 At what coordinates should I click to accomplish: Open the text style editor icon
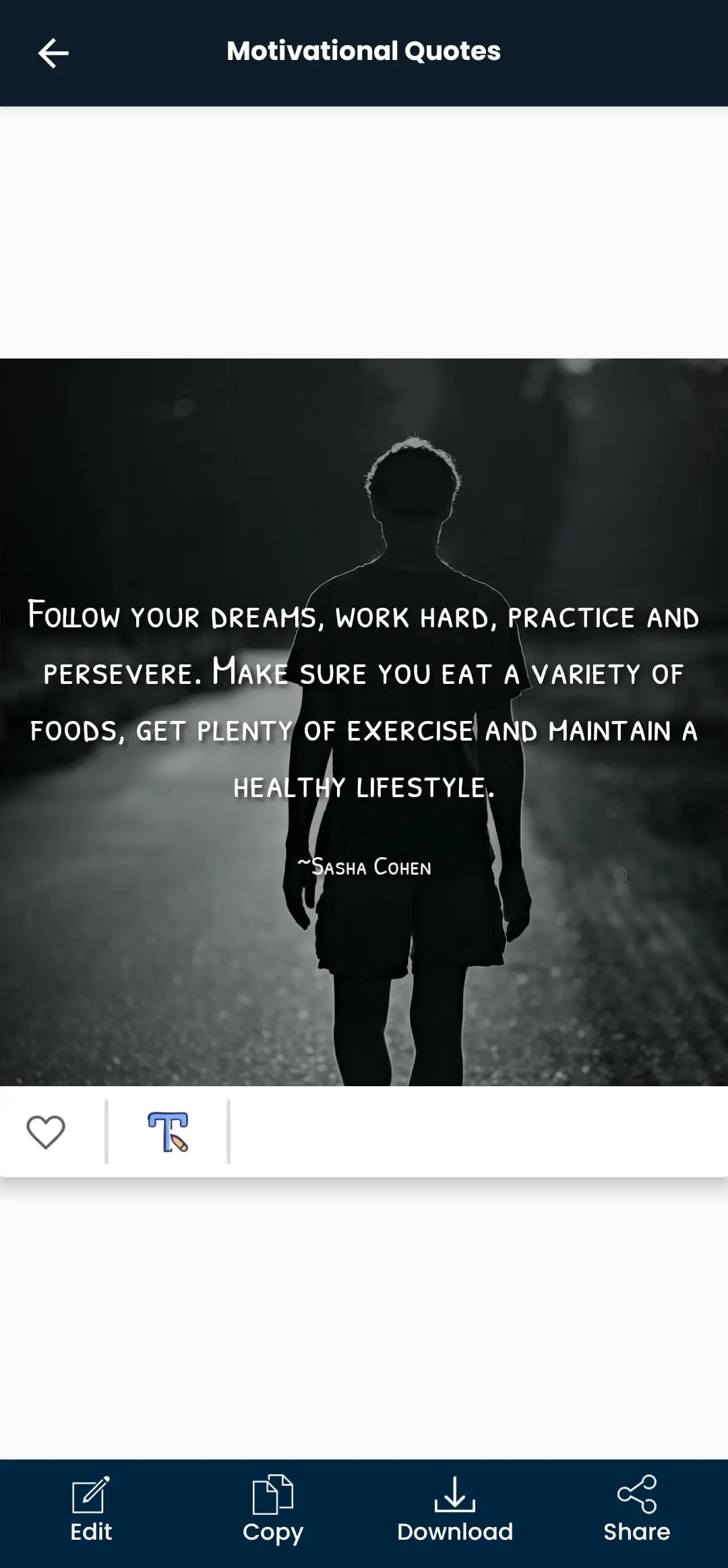(x=168, y=1131)
